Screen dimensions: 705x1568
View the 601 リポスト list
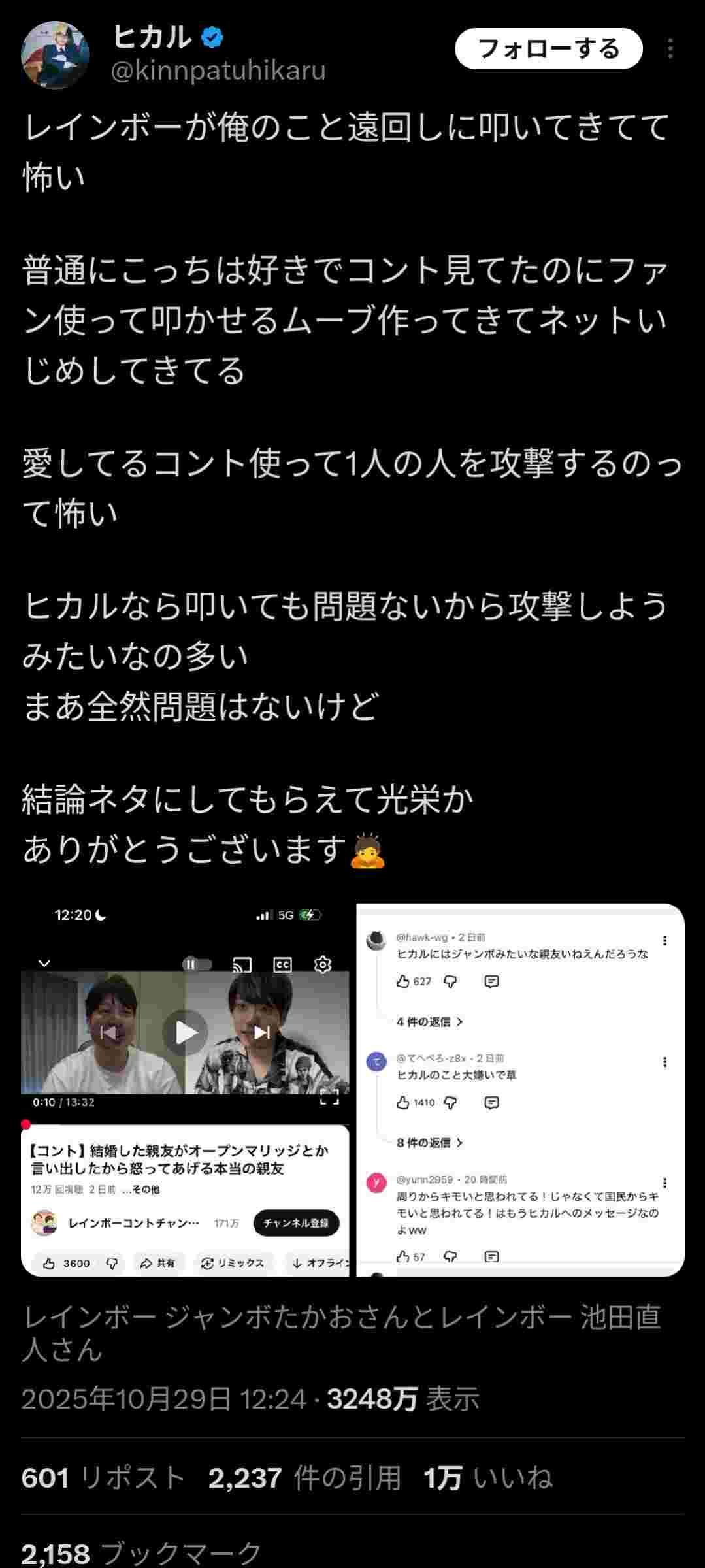pos(103,1478)
